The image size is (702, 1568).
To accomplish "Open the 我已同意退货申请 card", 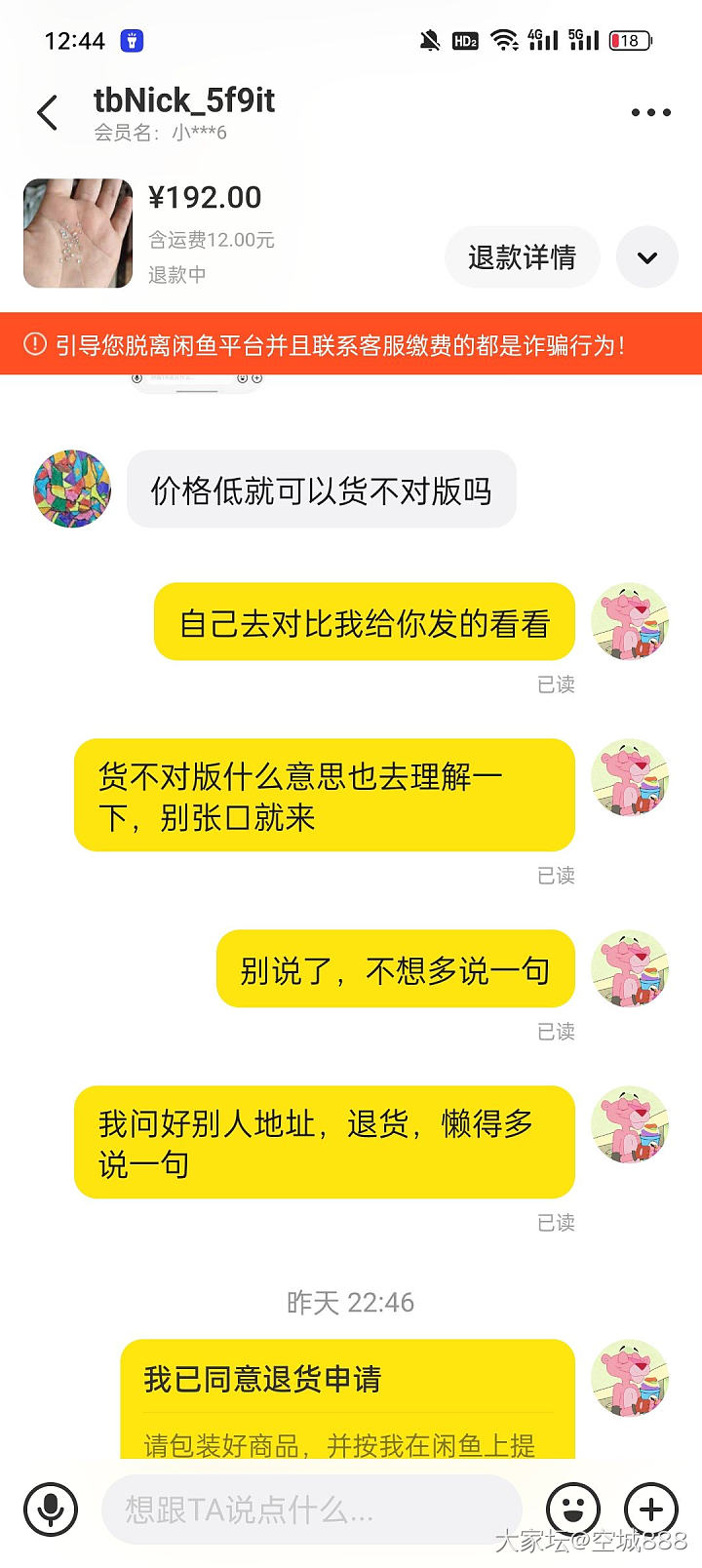I will click(347, 1400).
